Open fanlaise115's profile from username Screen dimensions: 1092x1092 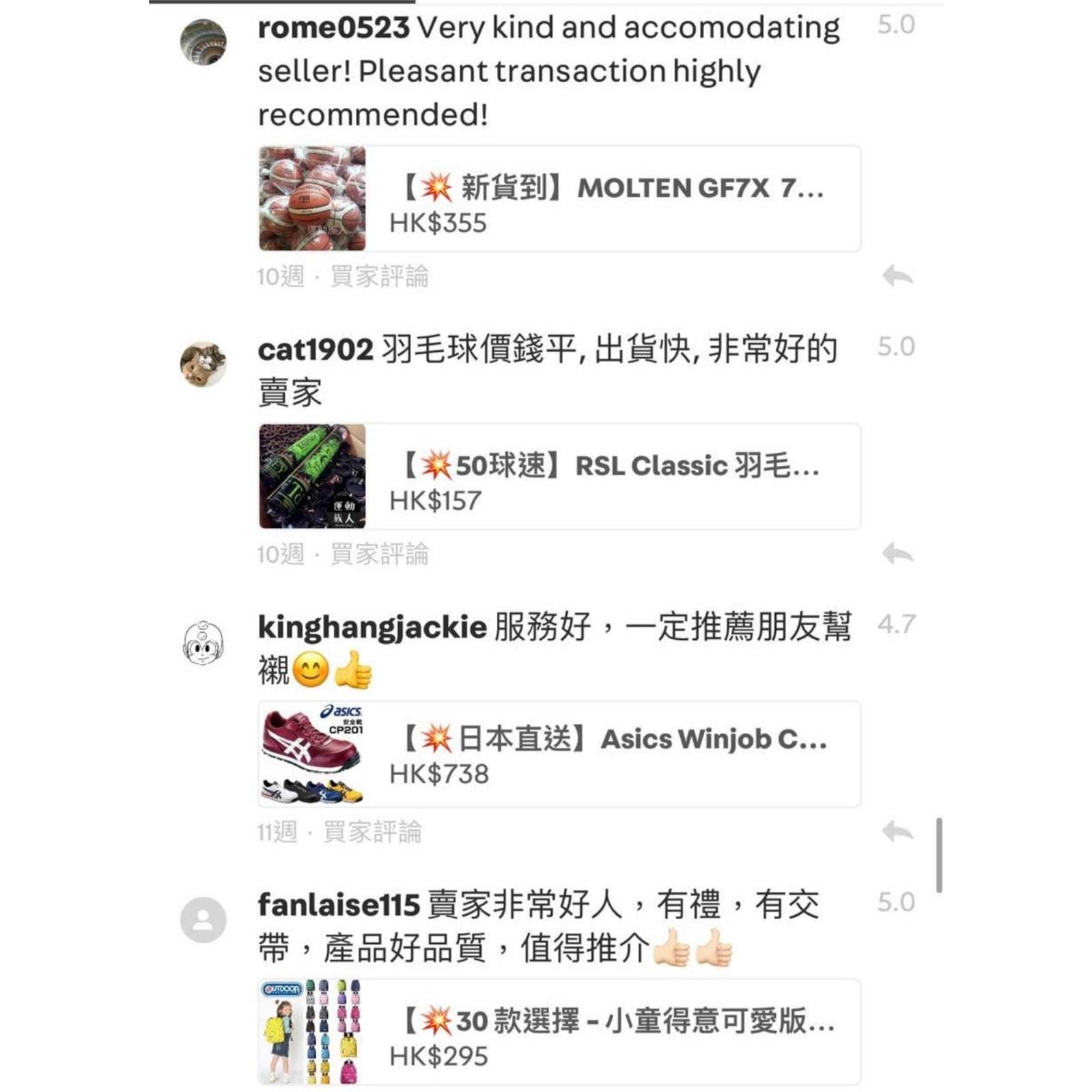339,905
